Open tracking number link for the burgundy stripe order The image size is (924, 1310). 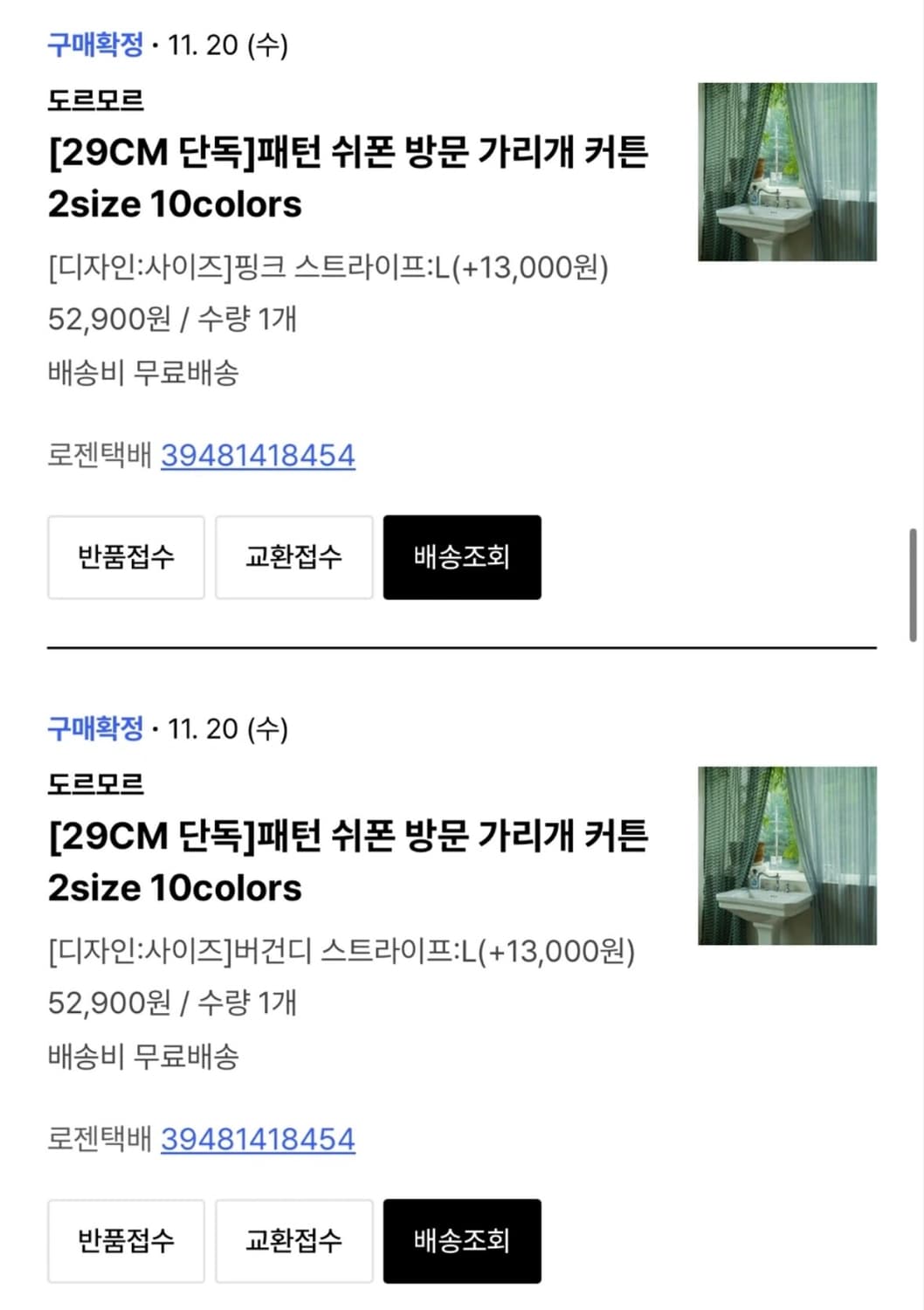coord(258,1138)
